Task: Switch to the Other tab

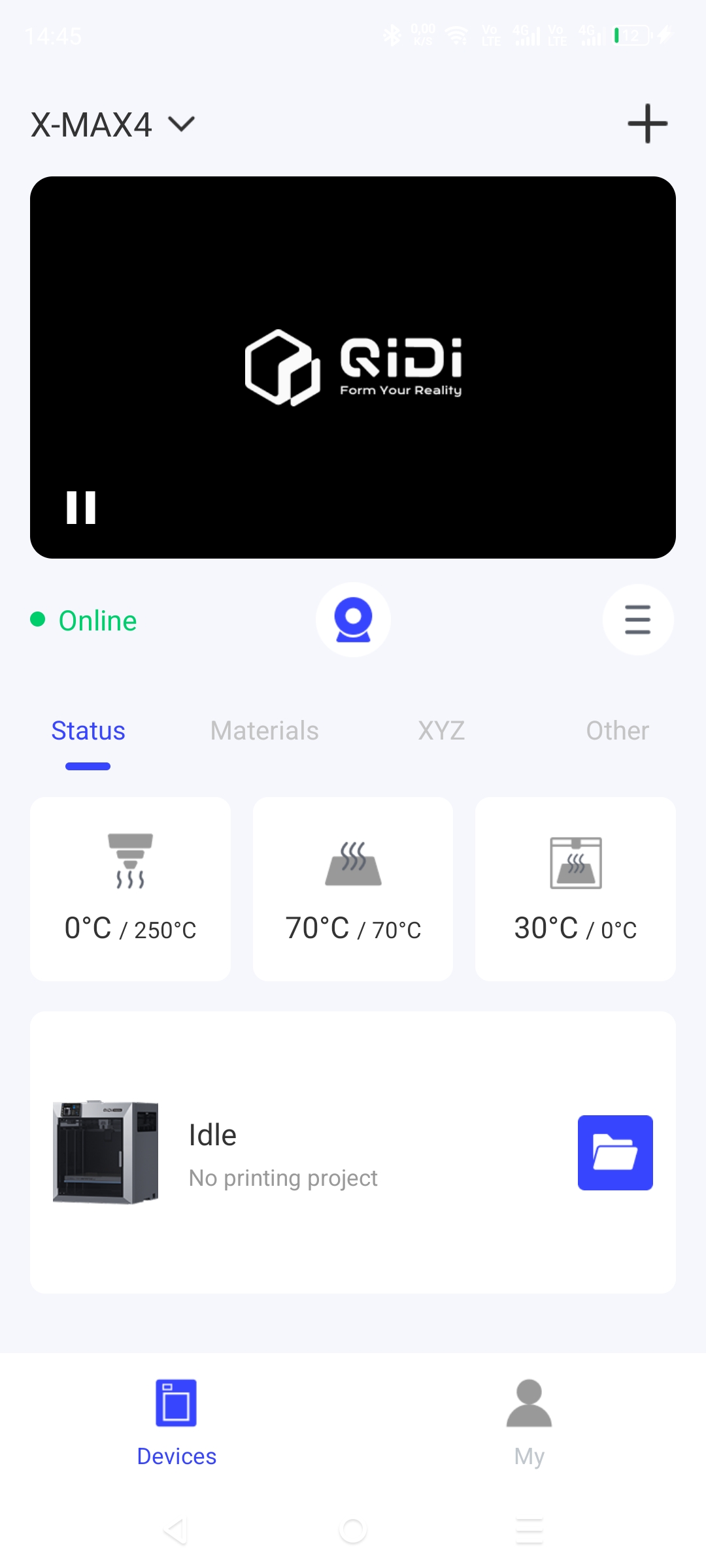Action: click(x=617, y=730)
